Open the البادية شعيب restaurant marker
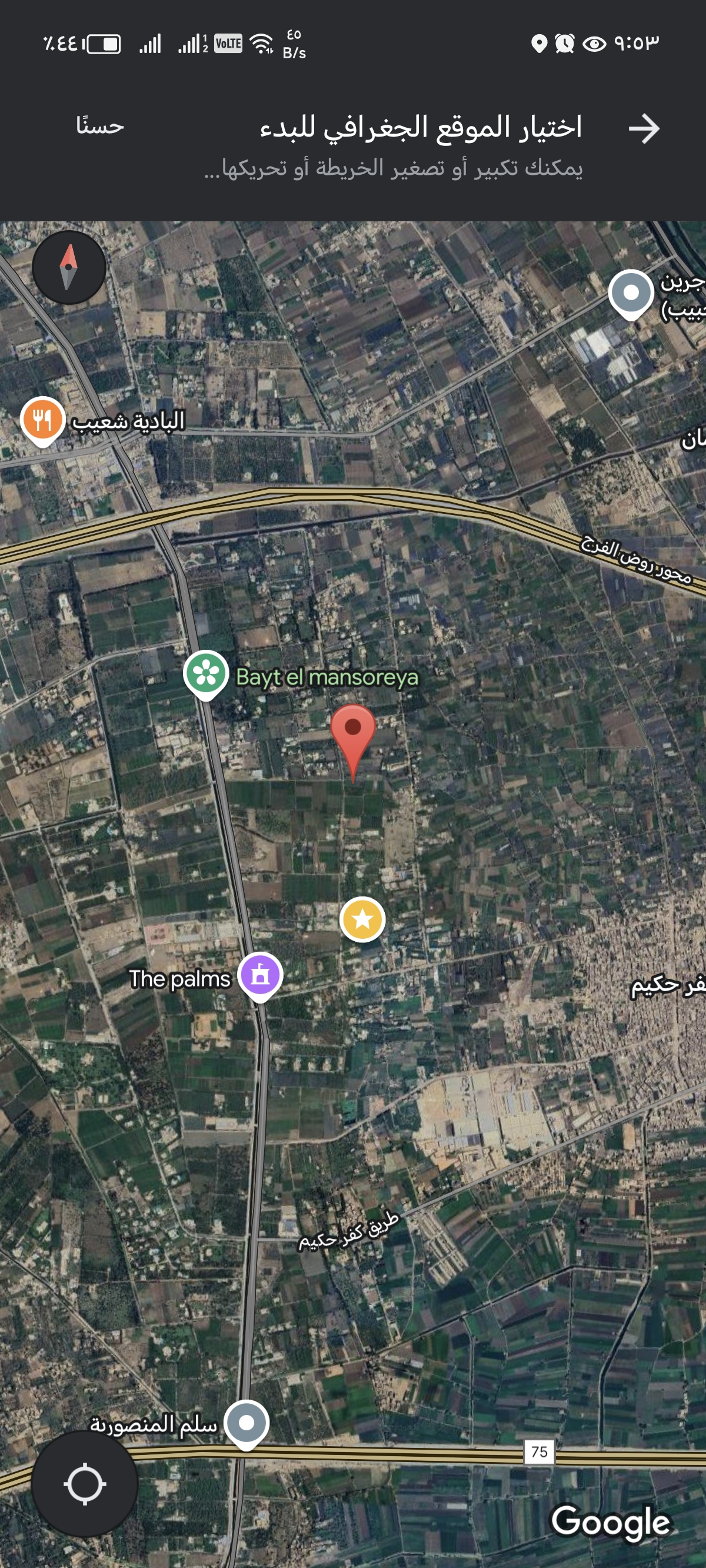This screenshot has height=1568, width=706. click(42, 420)
